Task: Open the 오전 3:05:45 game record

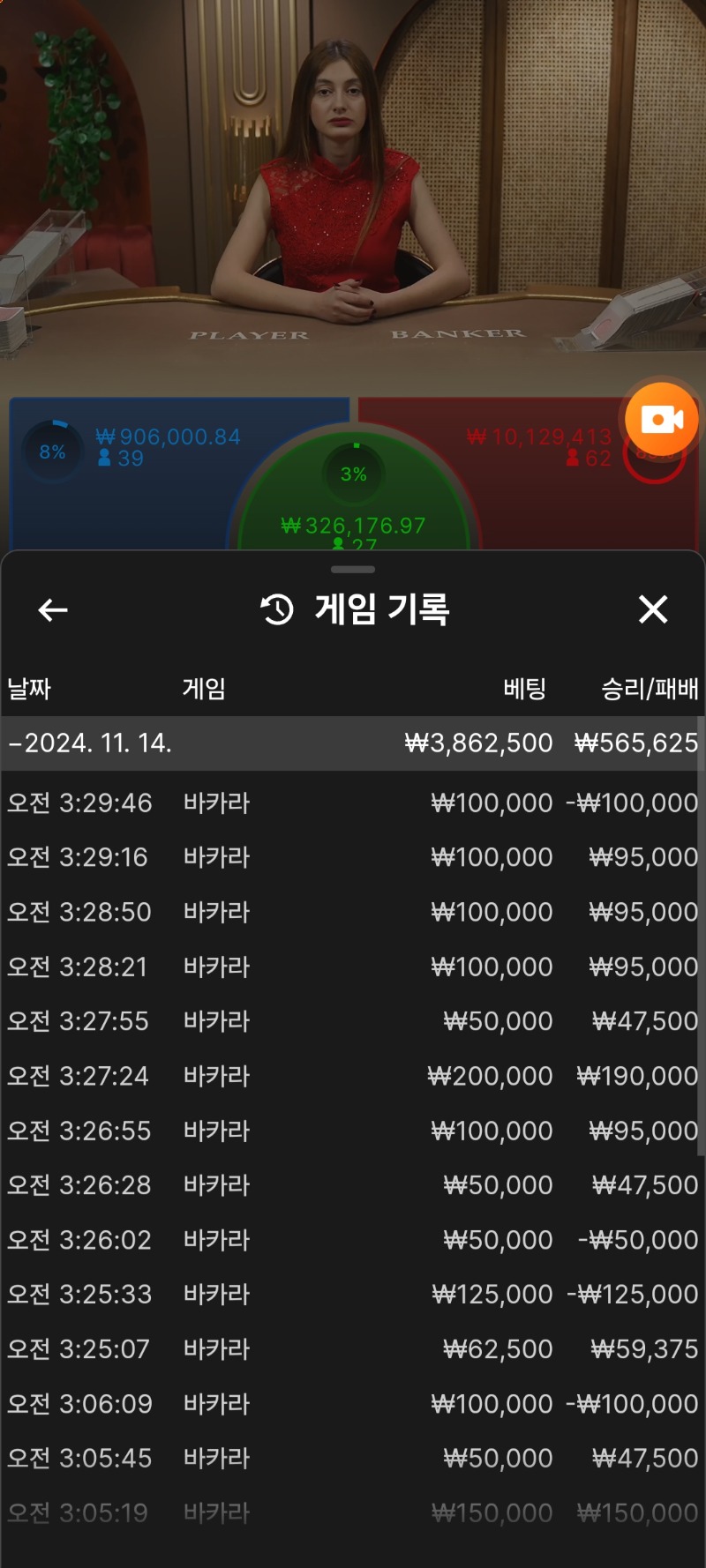Action: (351, 1459)
